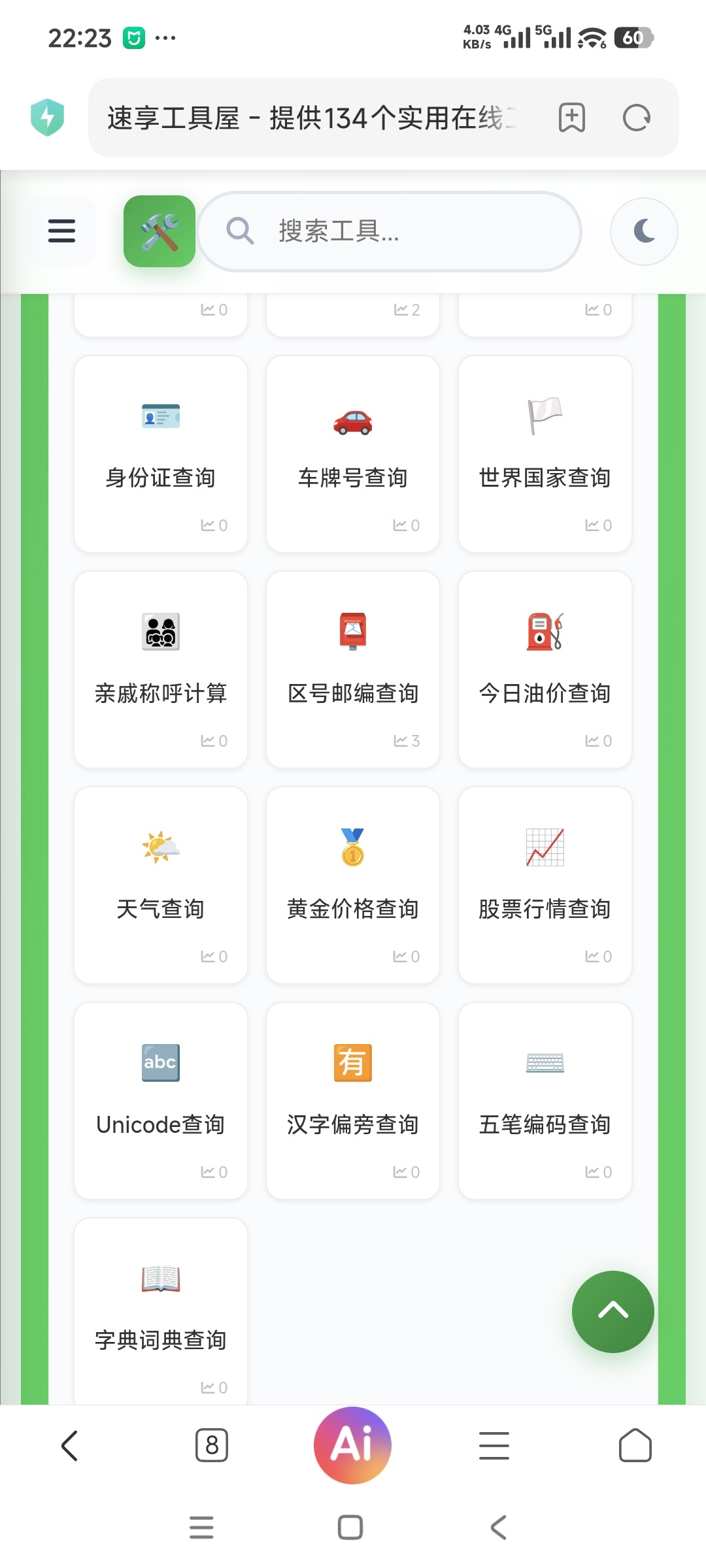The height and width of the screenshot is (1568, 706).
Task: Open 字典词典查询 tool card
Action: point(160,1313)
